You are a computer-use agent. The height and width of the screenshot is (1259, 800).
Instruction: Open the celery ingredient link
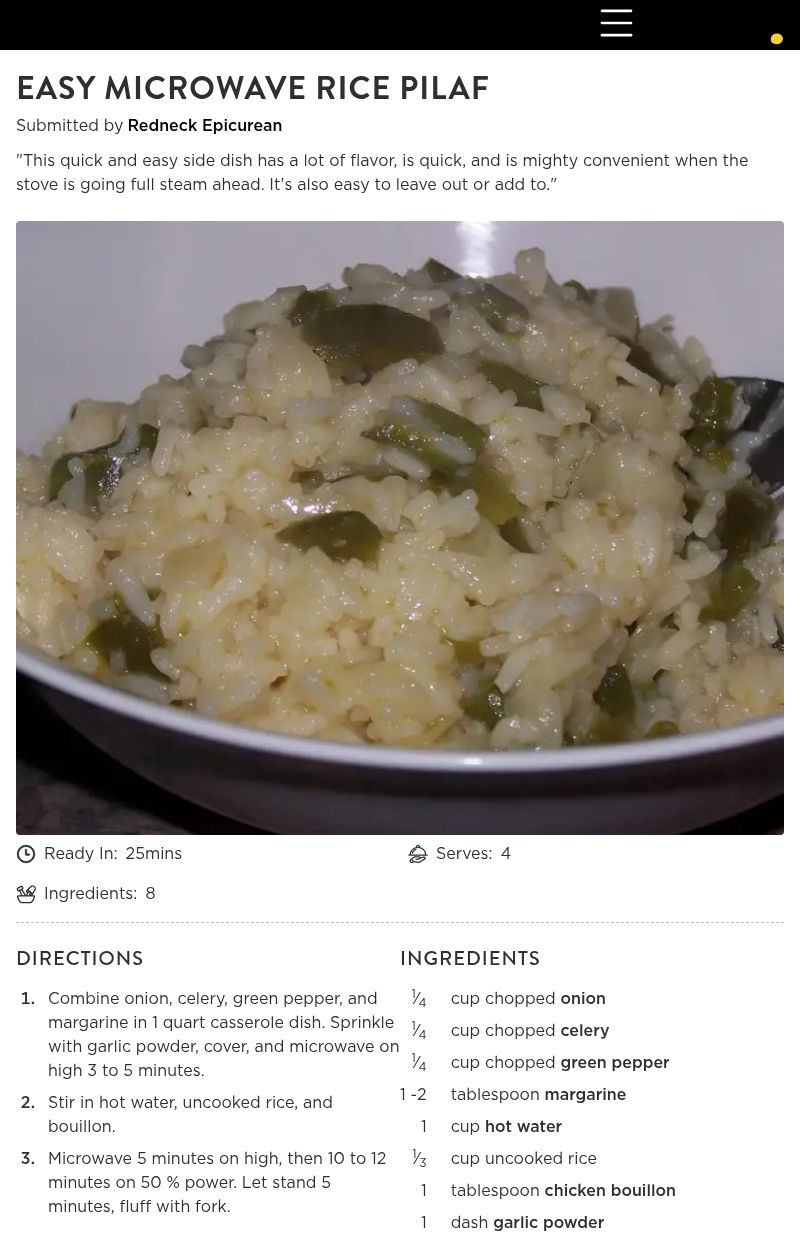[584, 1031]
